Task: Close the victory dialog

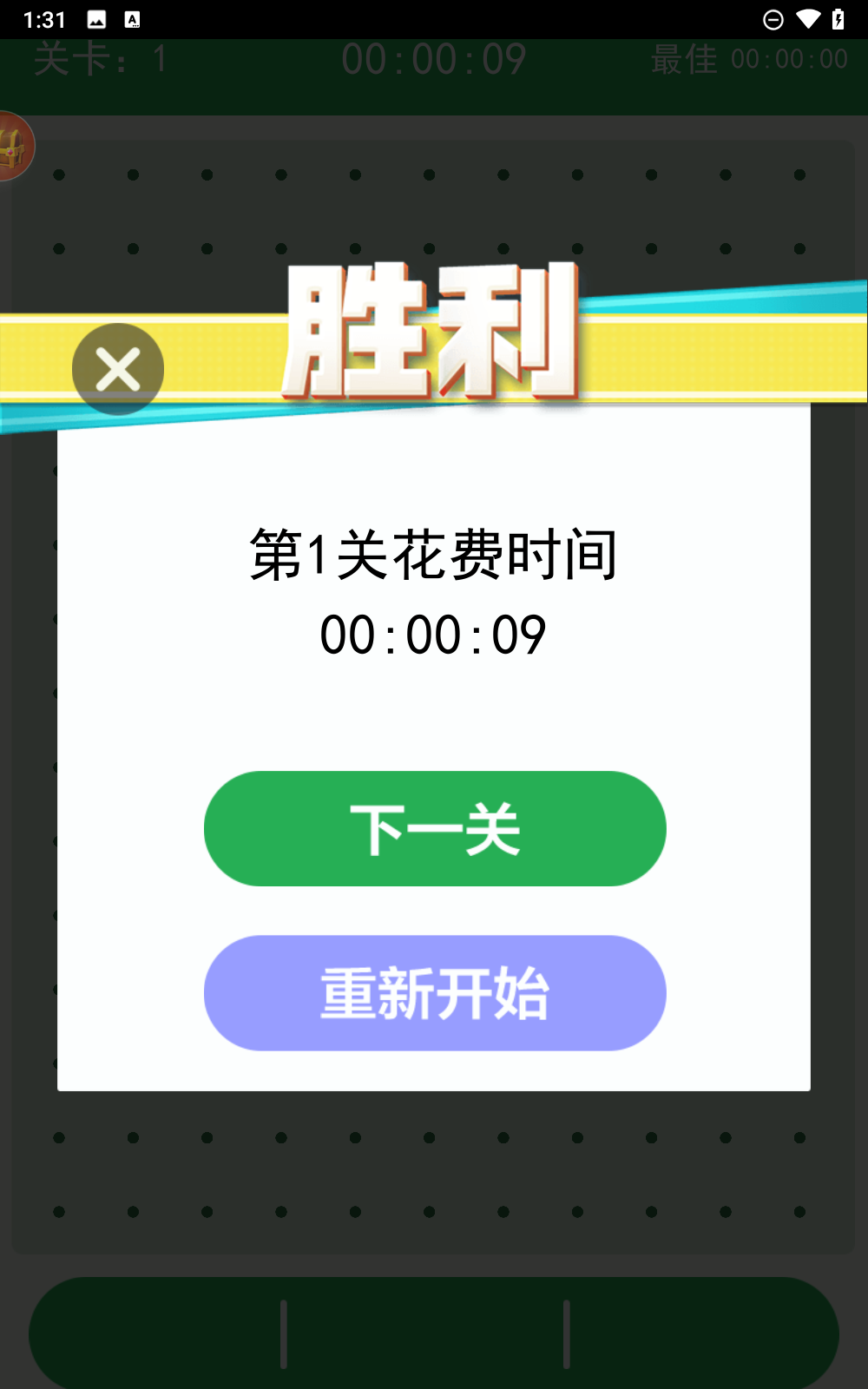Action: (x=118, y=369)
